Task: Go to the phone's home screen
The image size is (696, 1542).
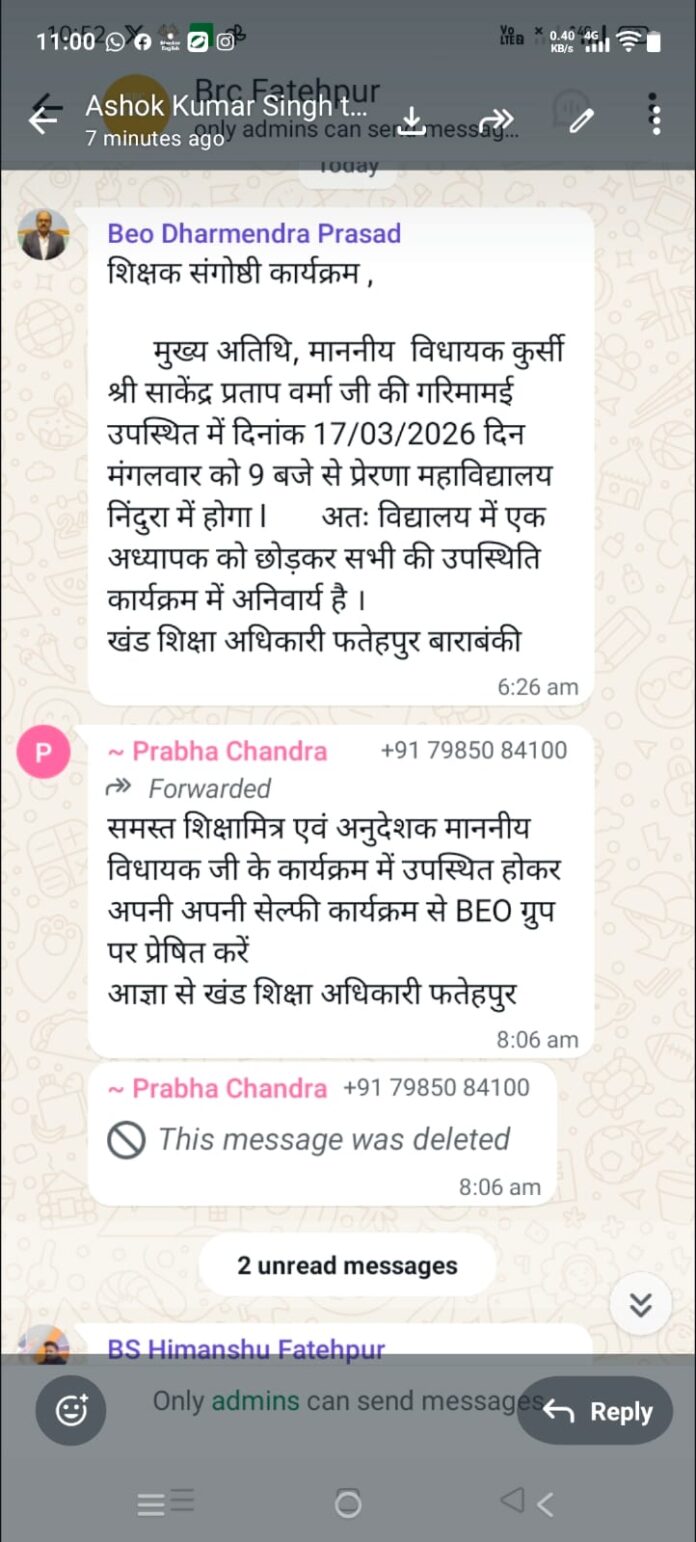Action: (x=348, y=1503)
